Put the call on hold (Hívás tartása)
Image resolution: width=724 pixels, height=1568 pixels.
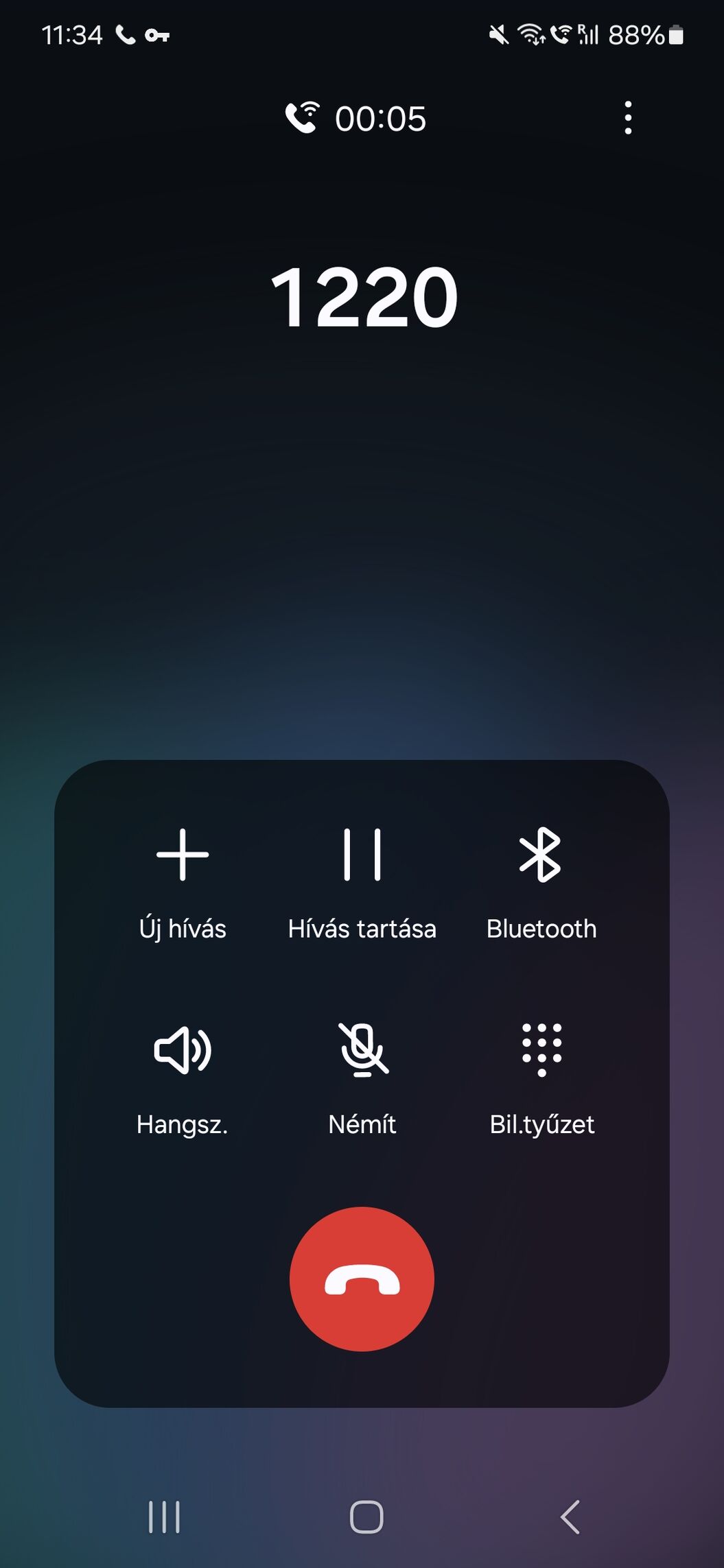(362, 884)
